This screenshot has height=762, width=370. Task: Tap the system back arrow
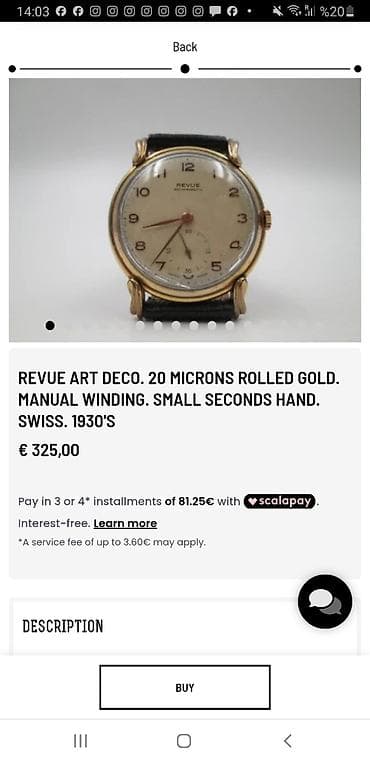coord(288,741)
